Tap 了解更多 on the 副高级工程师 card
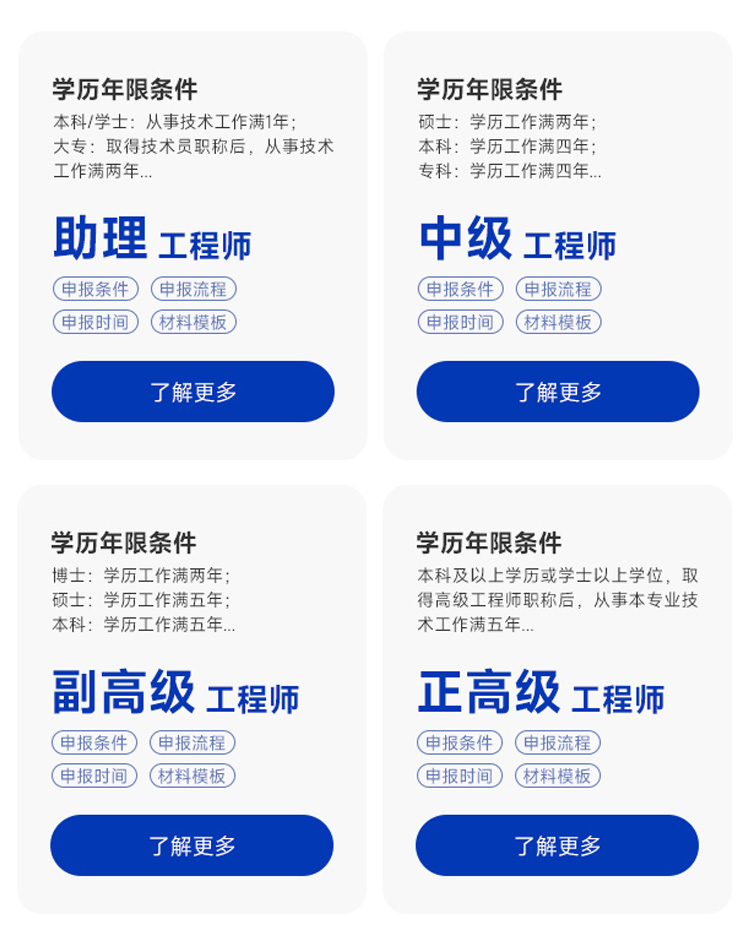750x950 pixels. click(192, 846)
